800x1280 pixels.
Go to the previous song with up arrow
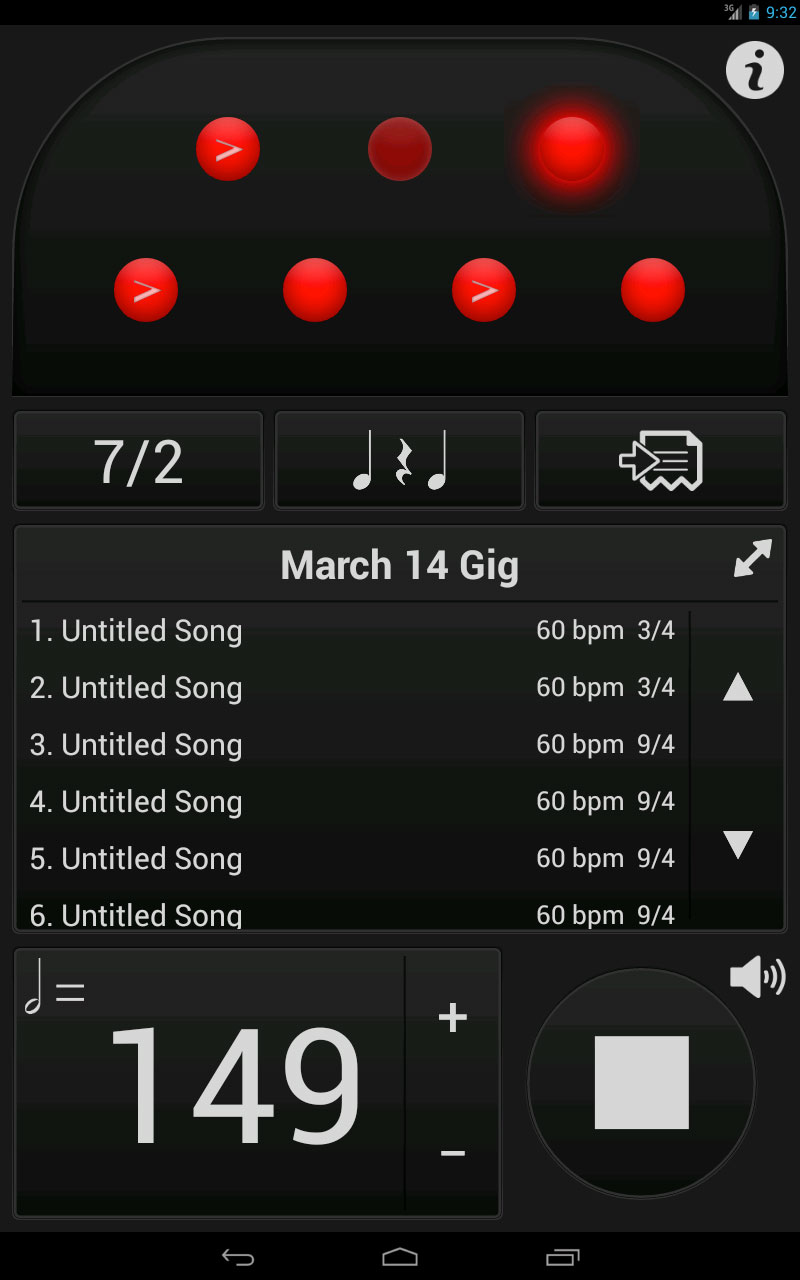coord(738,687)
